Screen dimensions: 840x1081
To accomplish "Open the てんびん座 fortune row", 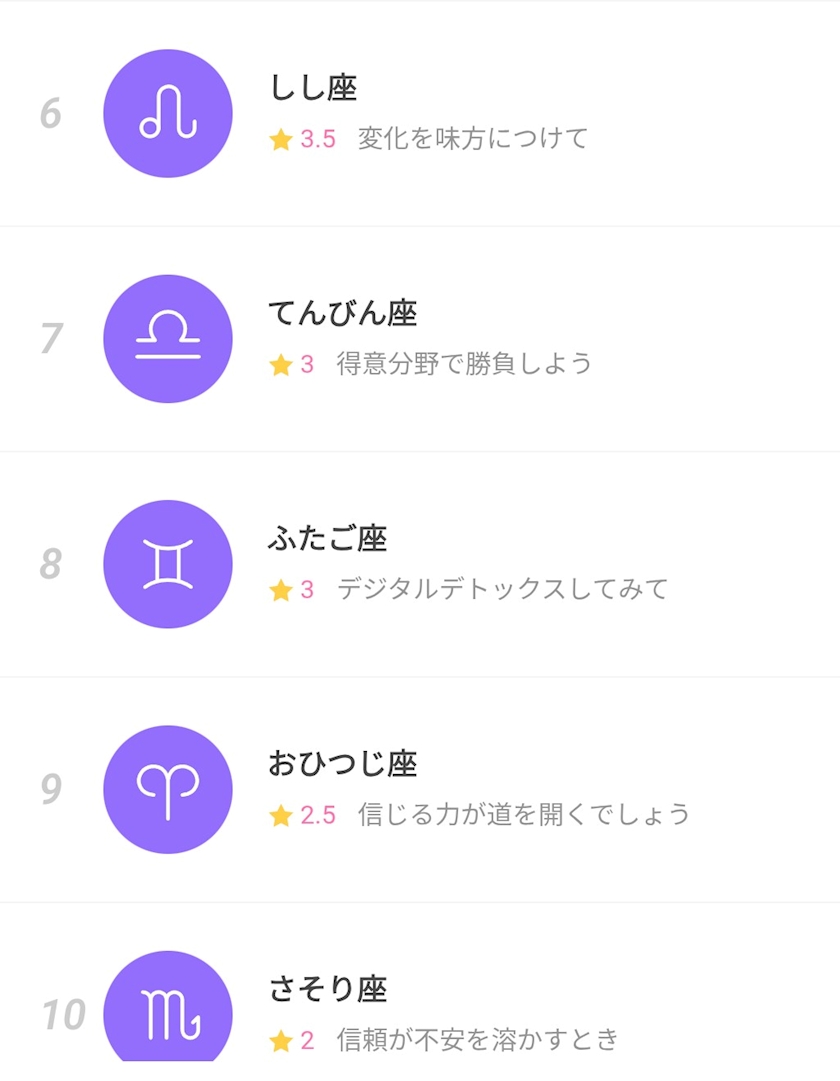I will pyautogui.click(x=420, y=339).
